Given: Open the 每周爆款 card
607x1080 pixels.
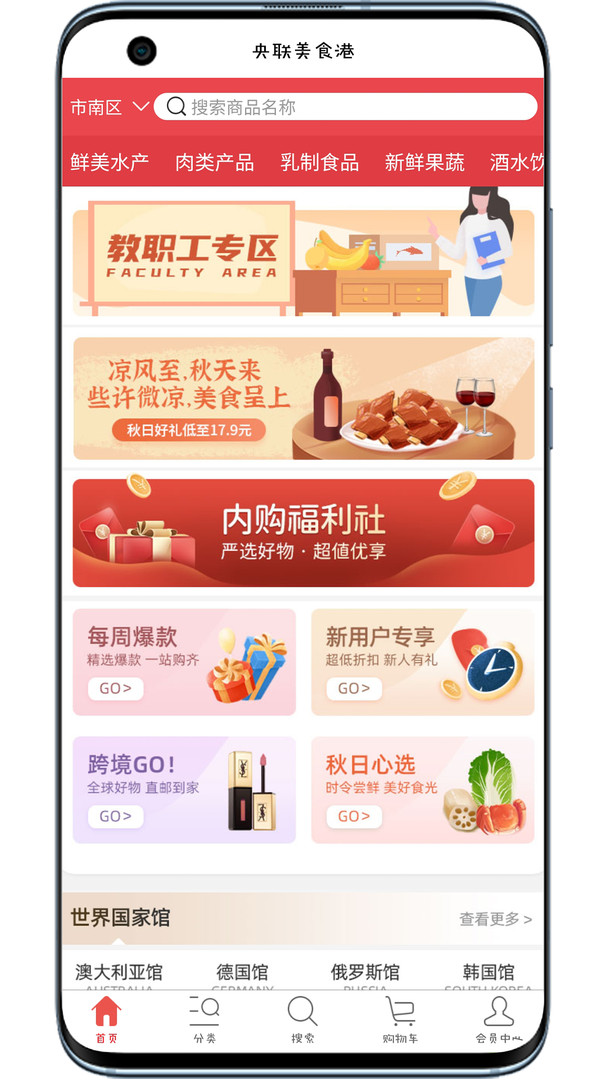Looking at the screenshot, I should click(x=184, y=662).
